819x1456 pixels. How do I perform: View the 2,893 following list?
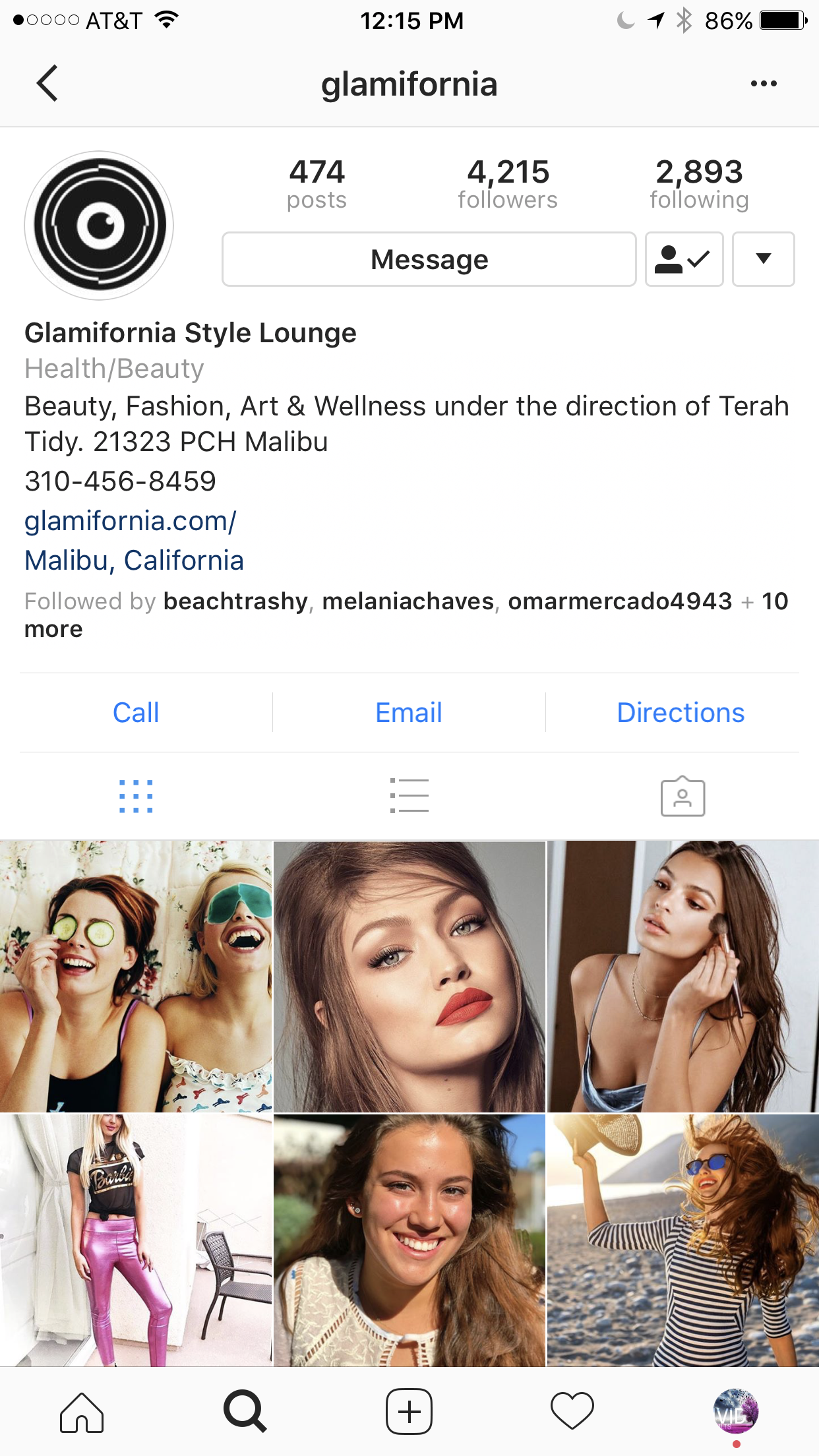pos(699,184)
